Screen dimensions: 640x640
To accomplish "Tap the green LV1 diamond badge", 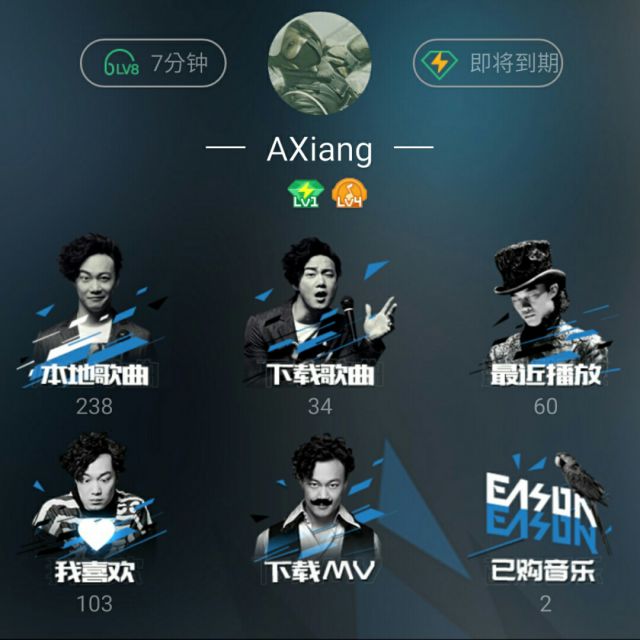I will point(302,194).
